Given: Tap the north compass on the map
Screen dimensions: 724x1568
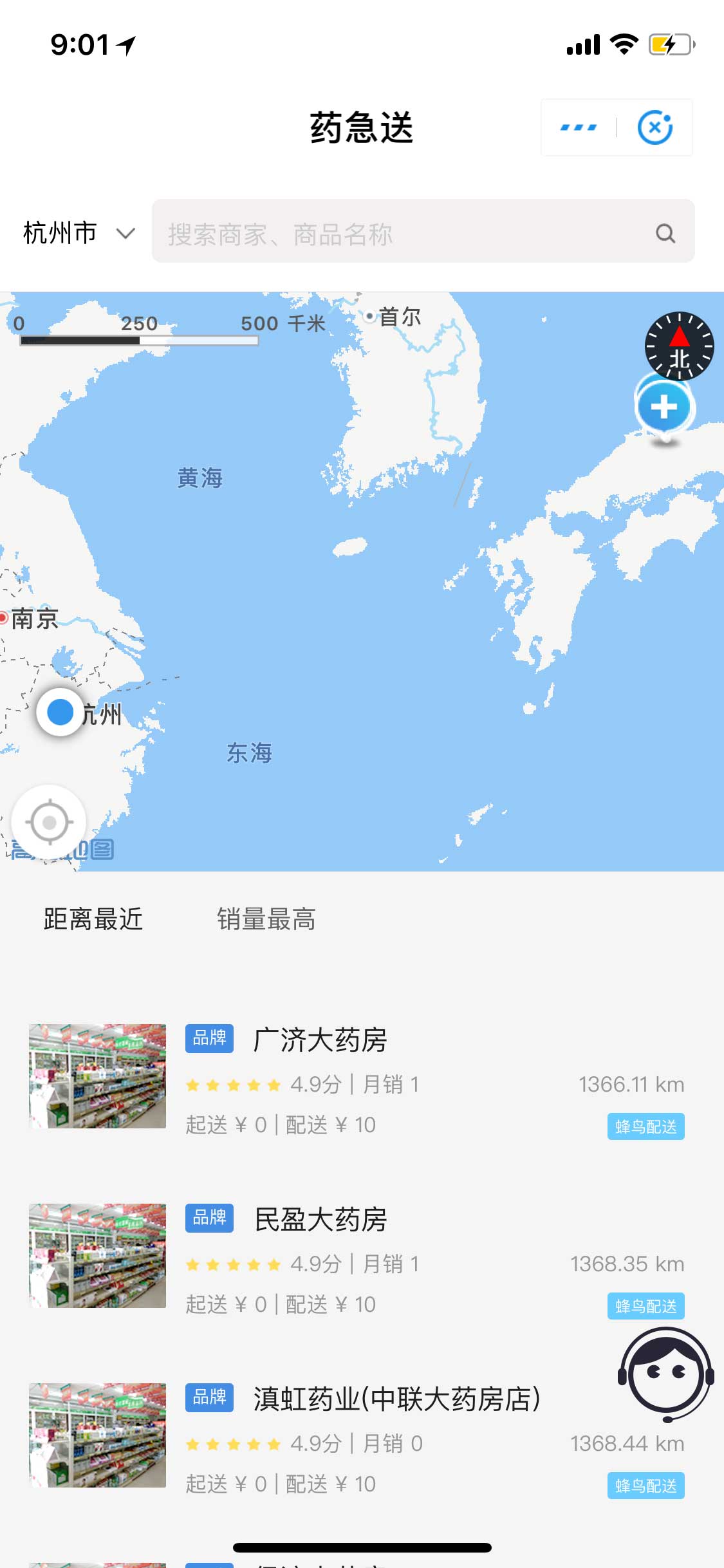Looking at the screenshot, I should tap(679, 346).
